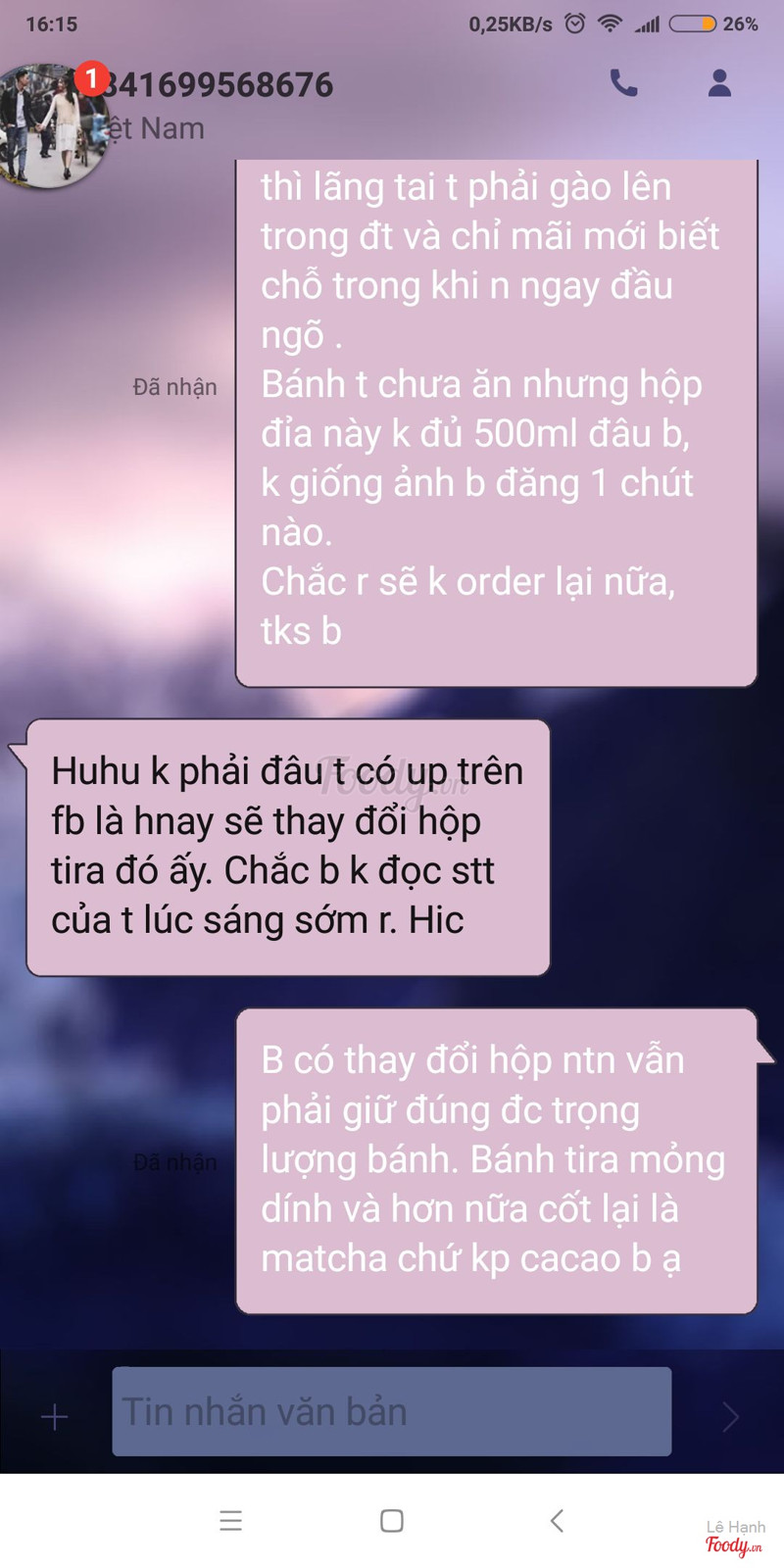Go back using system back button
This screenshot has height=1568, width=784.
pyautogui.click(x=557, y=1520)
